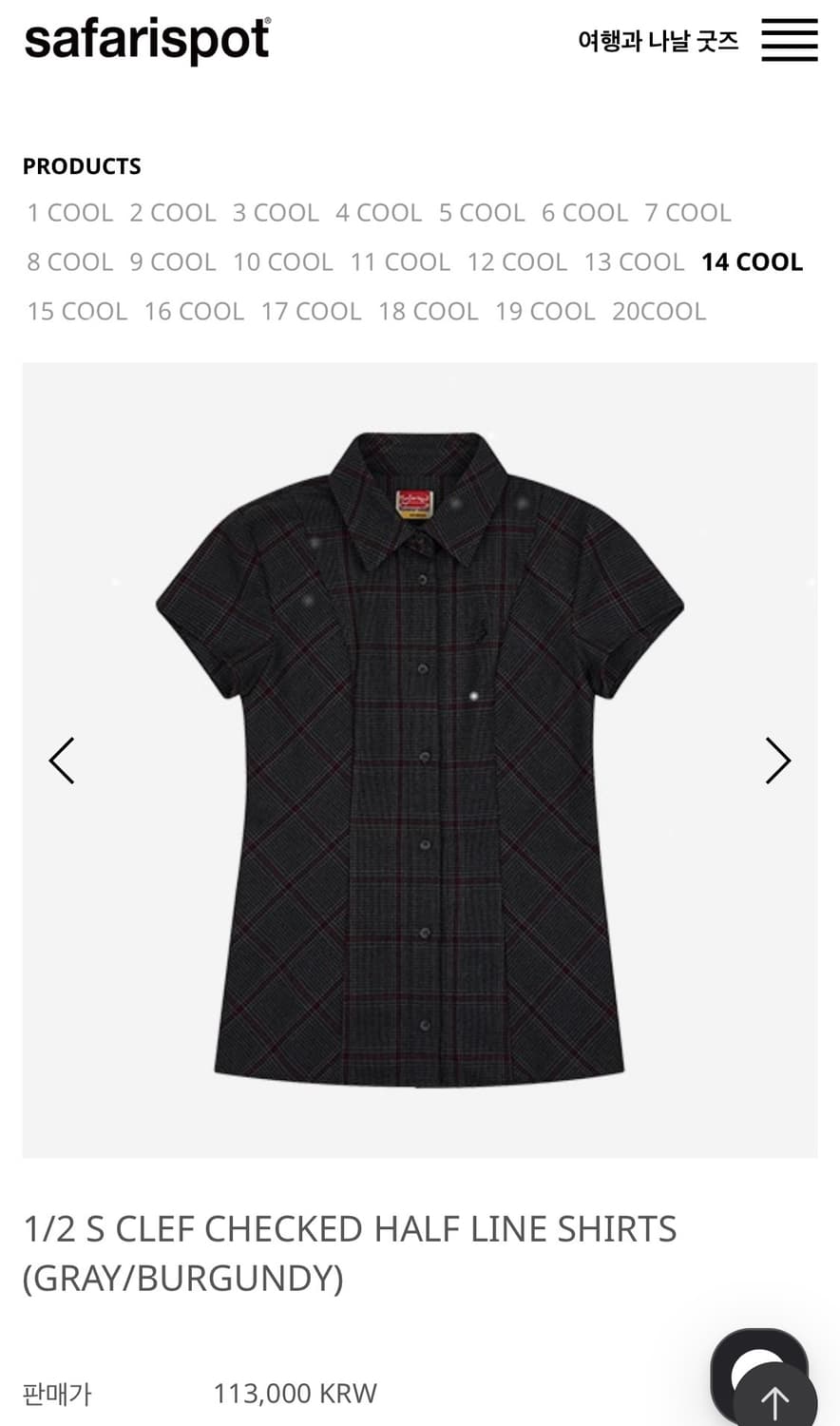
Task: Click the right chevron of the image carousel
Action: coord(777,760)
